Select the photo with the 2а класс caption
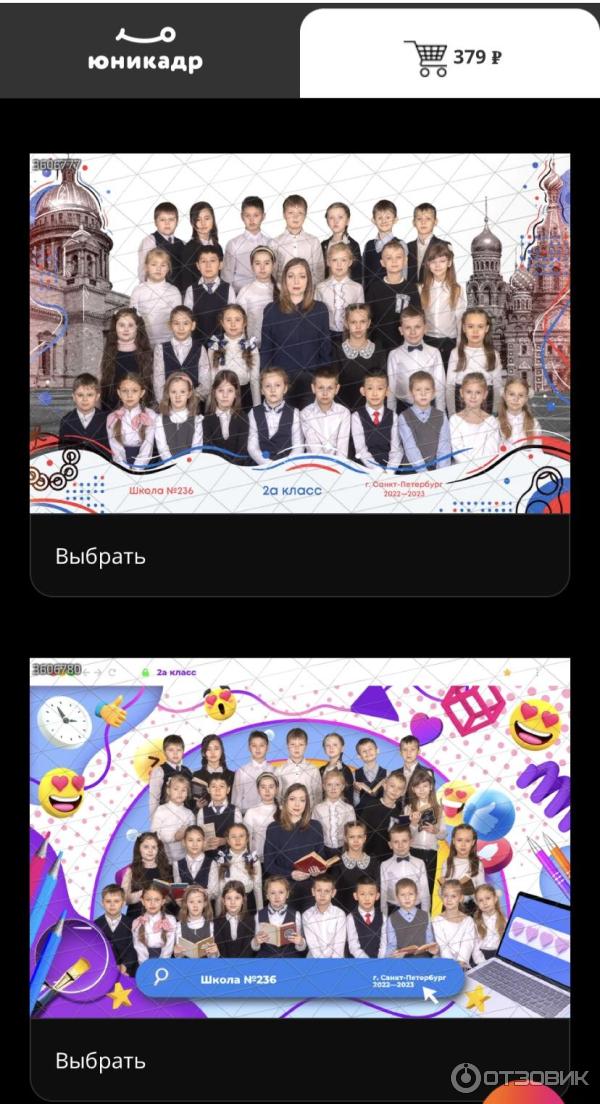The width and height of the screenshot is (600, 1104). coord(100,556)
